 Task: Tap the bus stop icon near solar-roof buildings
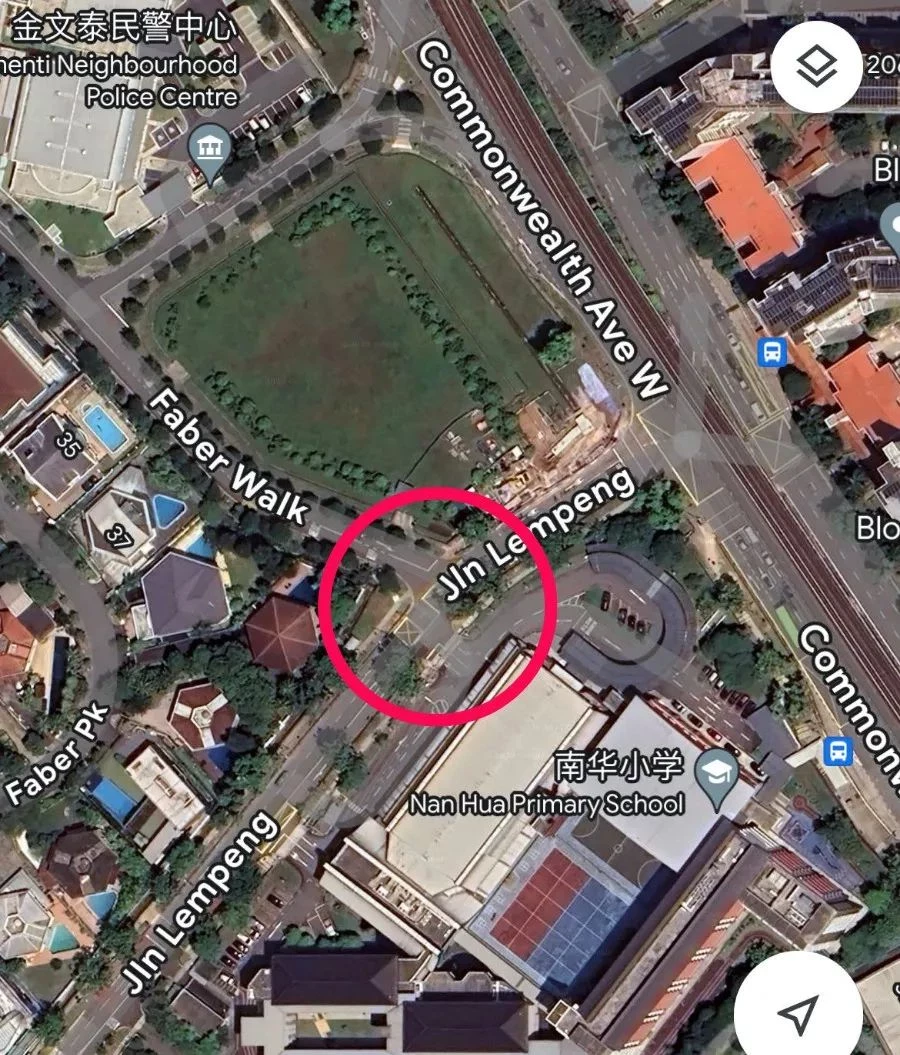coord(772,352)
